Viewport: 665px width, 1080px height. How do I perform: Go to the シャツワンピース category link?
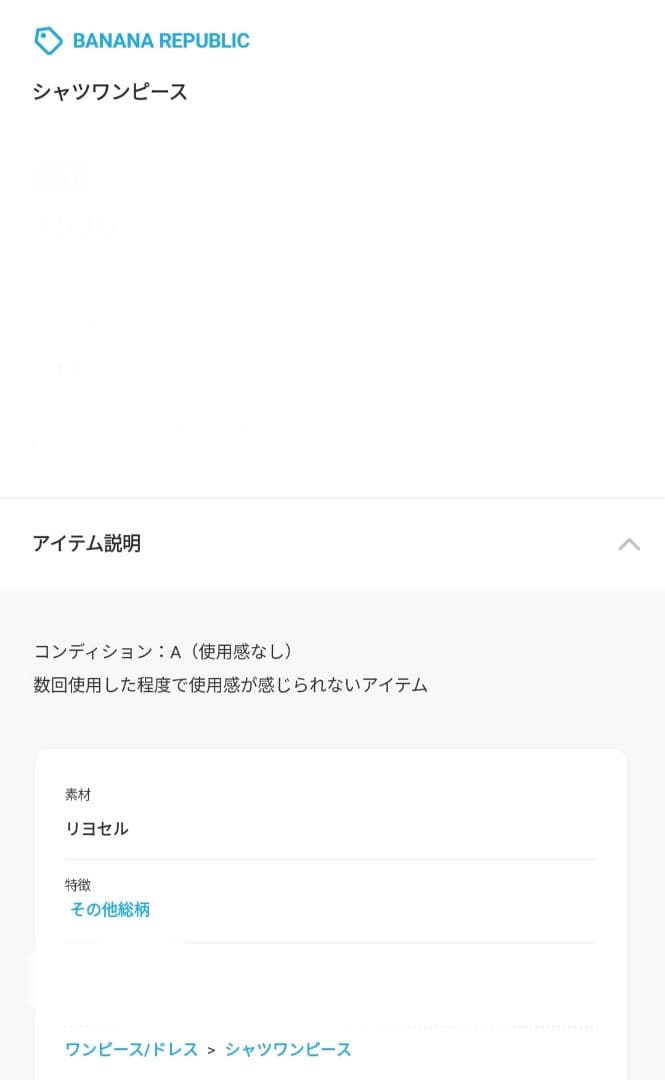288,1049
